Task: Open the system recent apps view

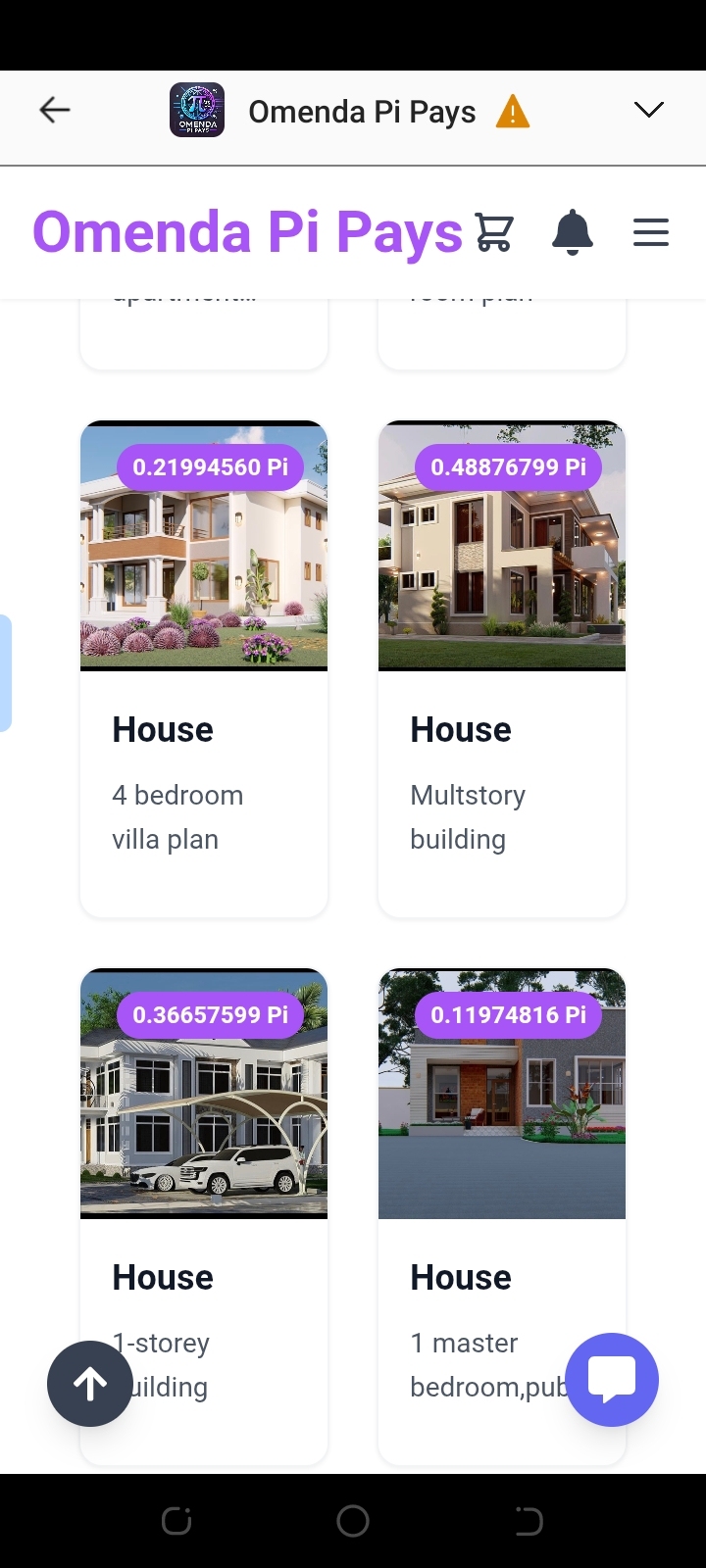Action: click(x=176, y=1521)
